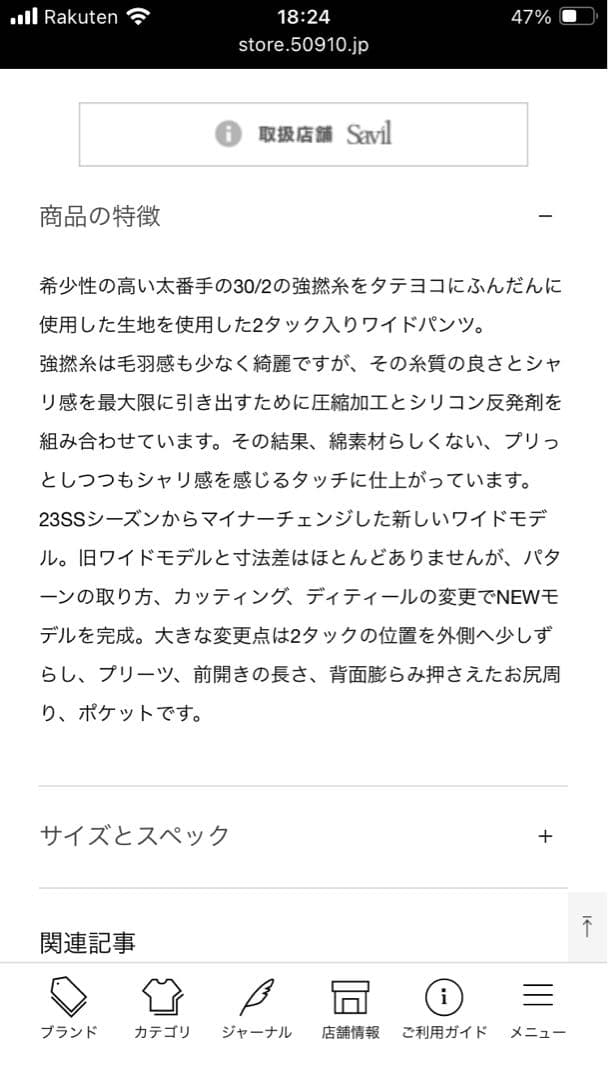Image resolution: width=608 pixels, height=1080 pixels.
Task: Open the ブランド tab
Action: point(69,1009)
